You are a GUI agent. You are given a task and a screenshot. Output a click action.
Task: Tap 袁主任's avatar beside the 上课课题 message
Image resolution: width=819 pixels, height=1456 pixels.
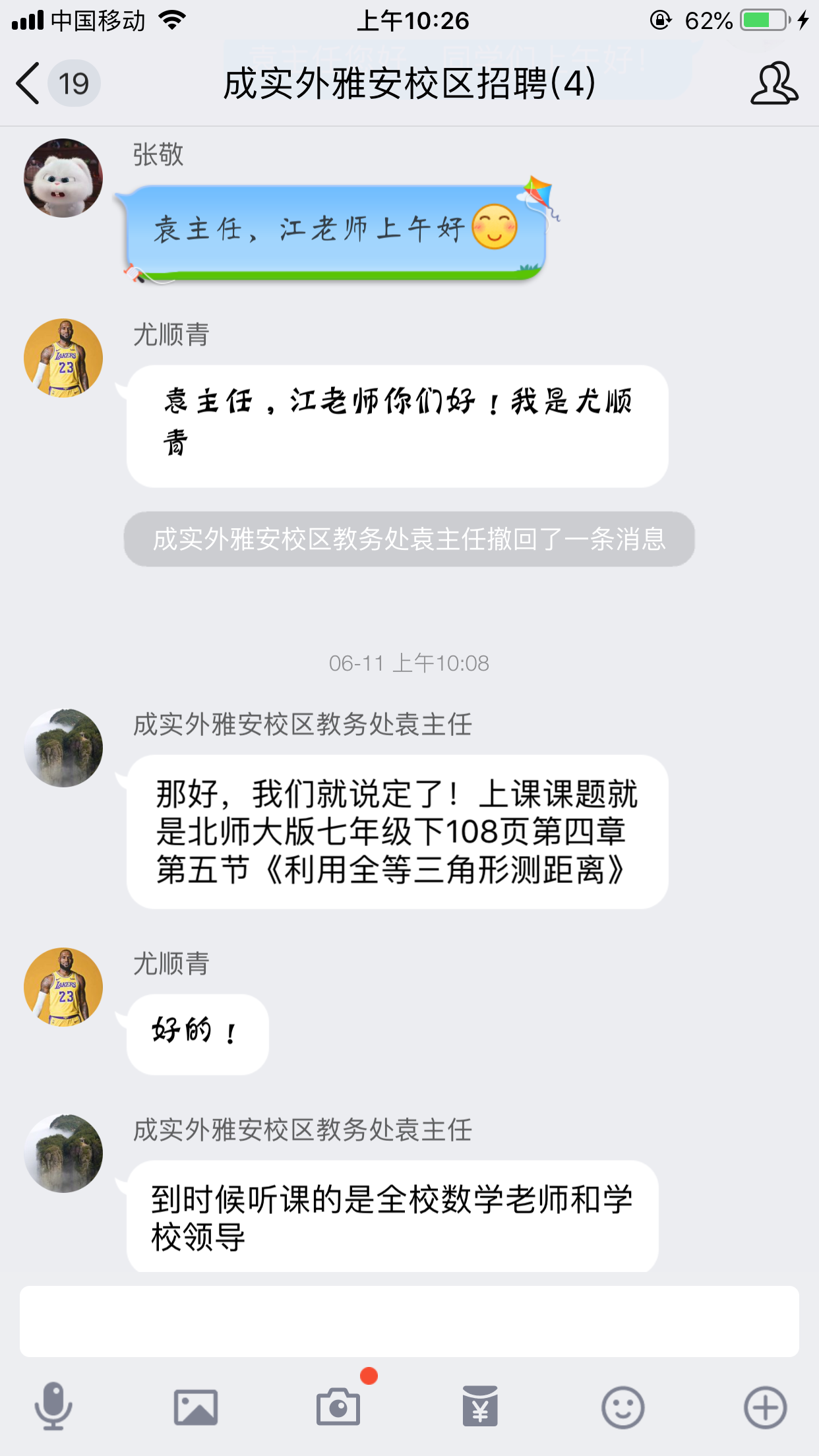pos(63,748)
